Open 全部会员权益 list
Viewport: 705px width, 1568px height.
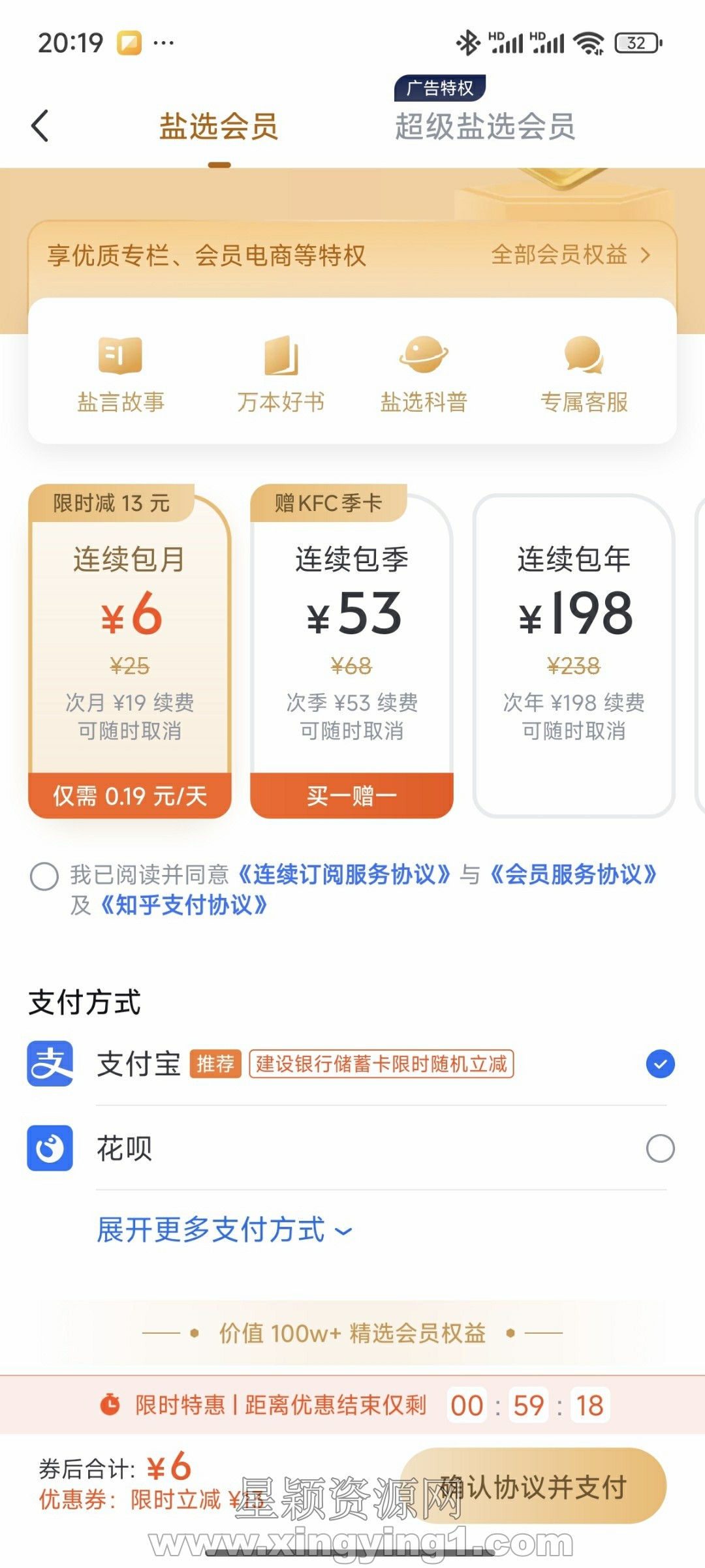[570, 254]
